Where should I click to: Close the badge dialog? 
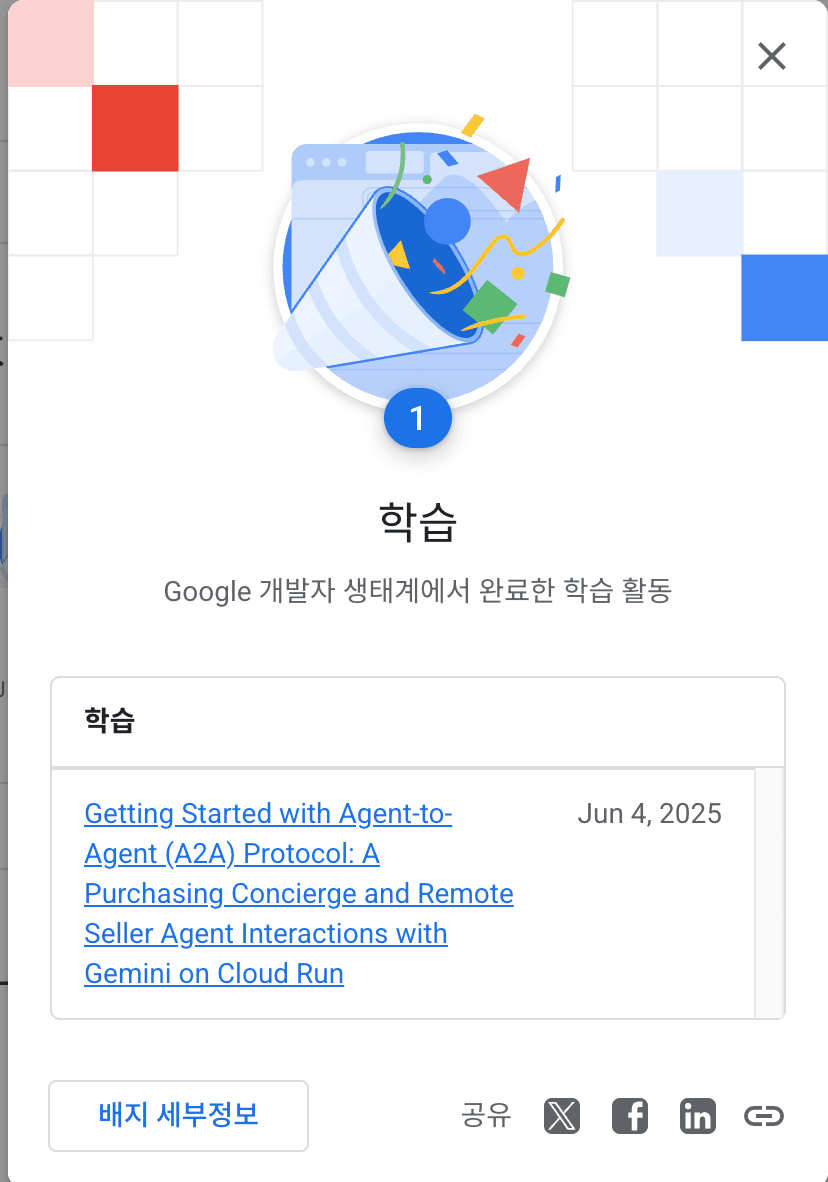771,56
